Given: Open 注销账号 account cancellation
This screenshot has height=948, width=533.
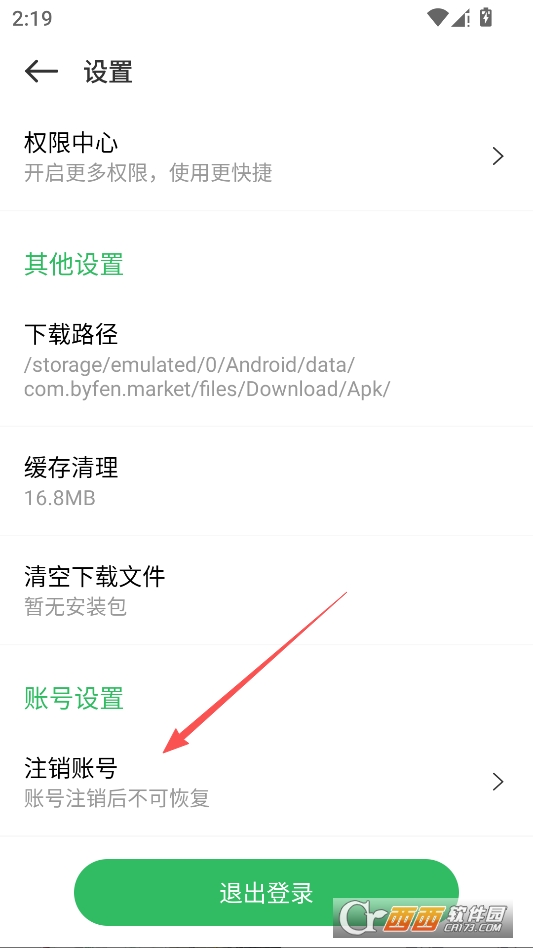Looking at the screenshot, I should tap(266, 782).
